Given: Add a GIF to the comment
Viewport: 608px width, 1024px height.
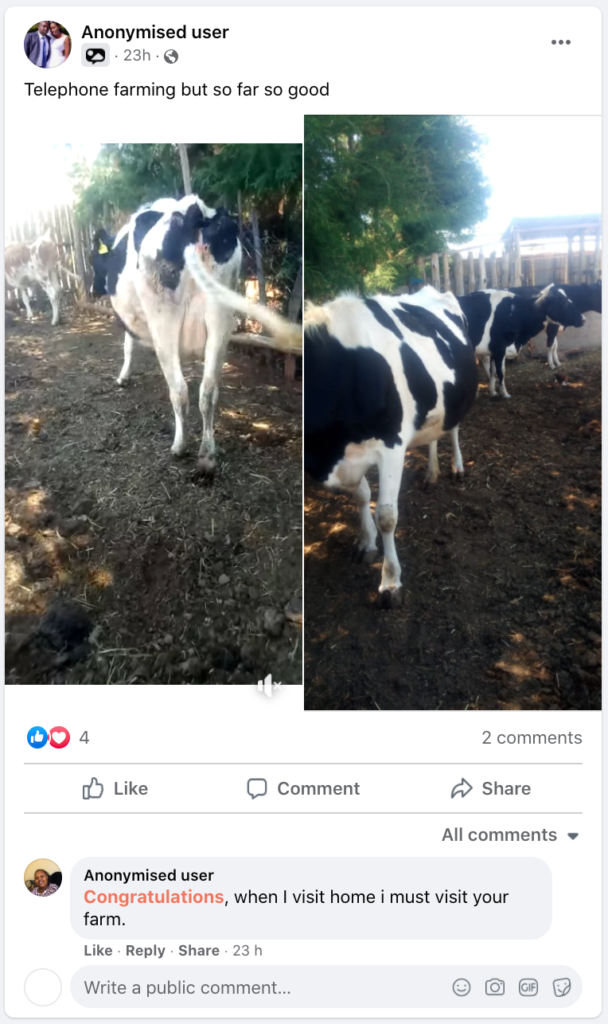Looking at the screenshot, I should 528,987.
